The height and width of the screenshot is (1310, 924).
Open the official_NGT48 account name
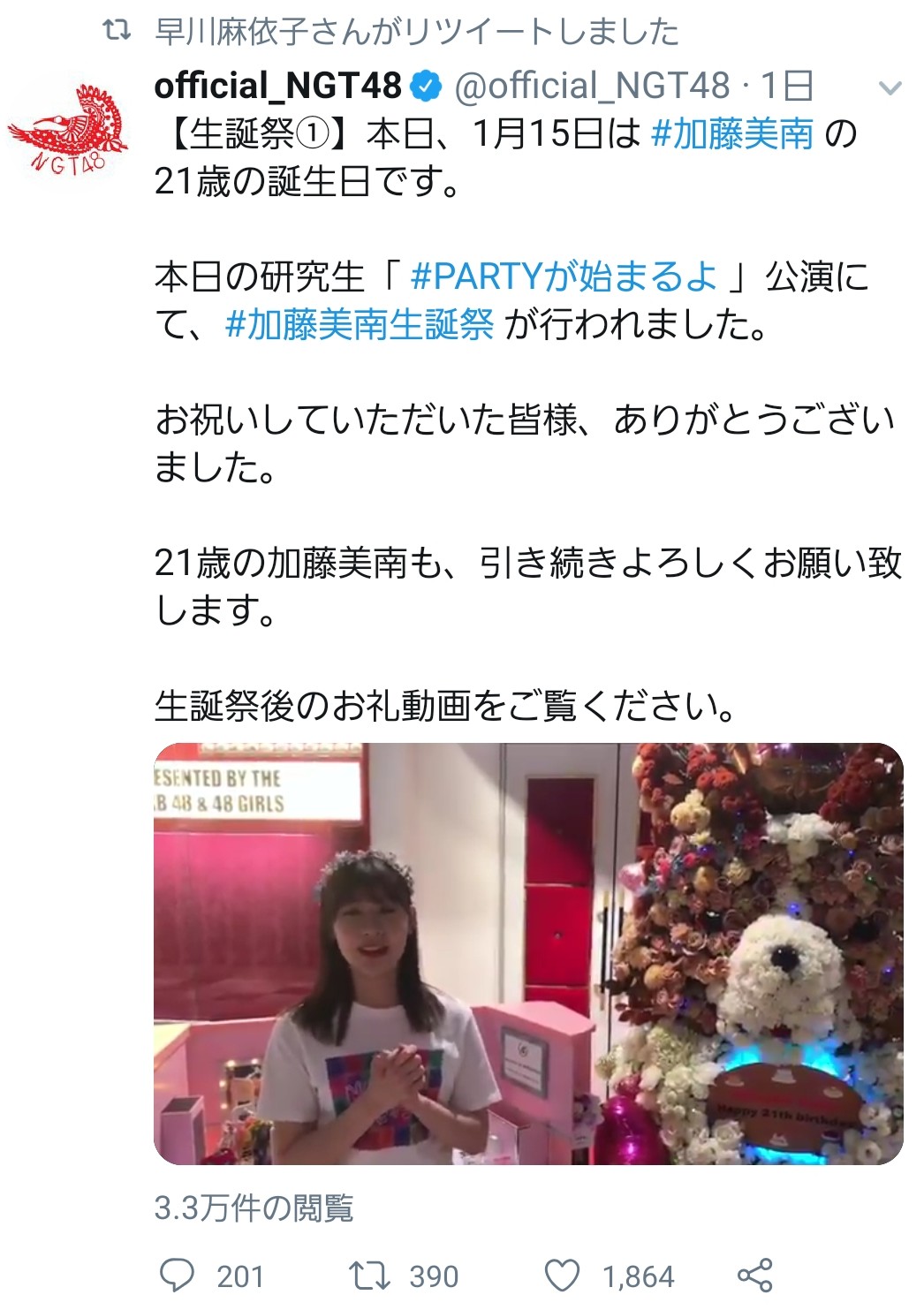(x=278, y=86)
